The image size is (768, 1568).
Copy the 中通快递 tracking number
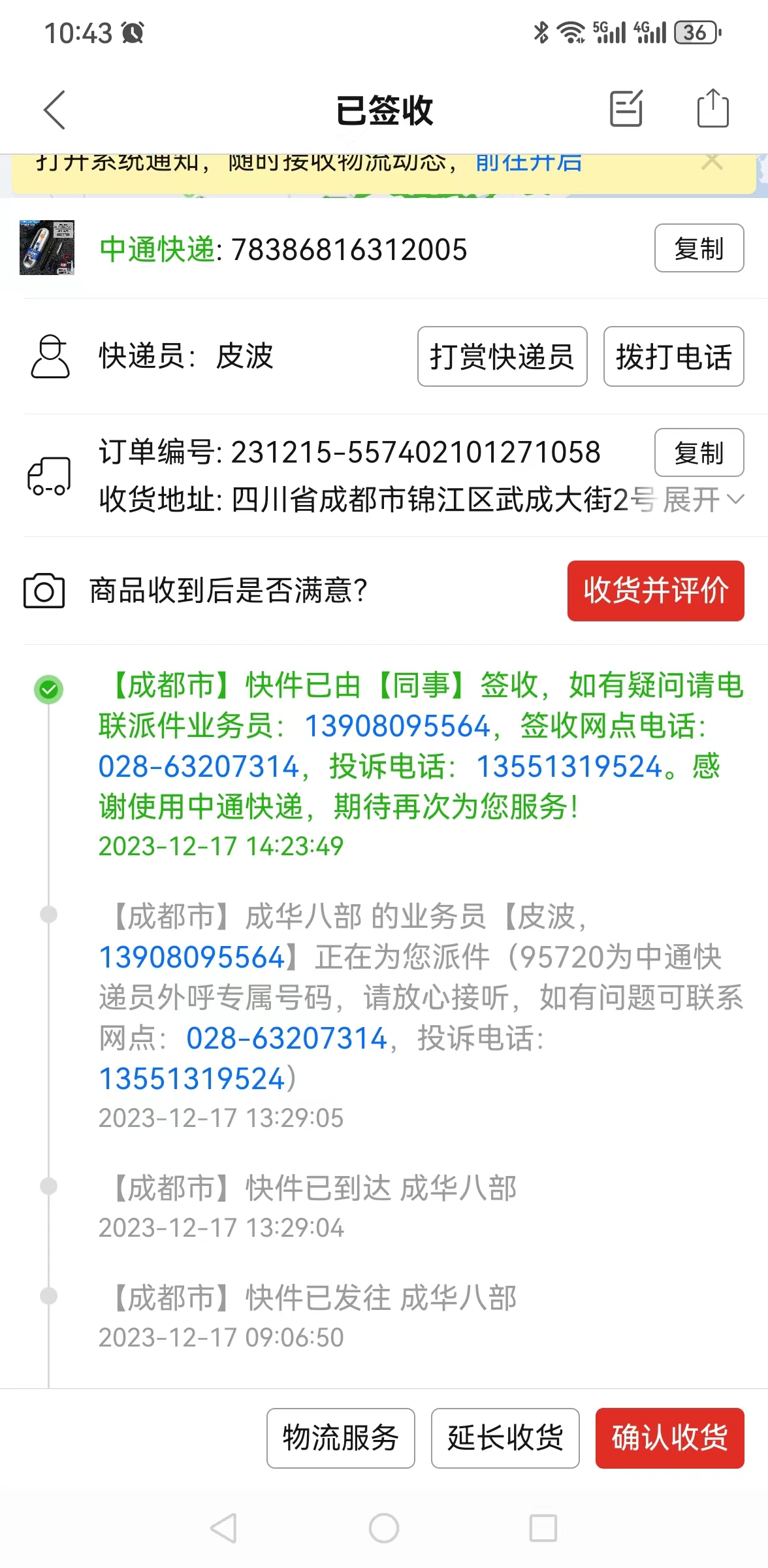pyautogui.click(x=699, y=248)
